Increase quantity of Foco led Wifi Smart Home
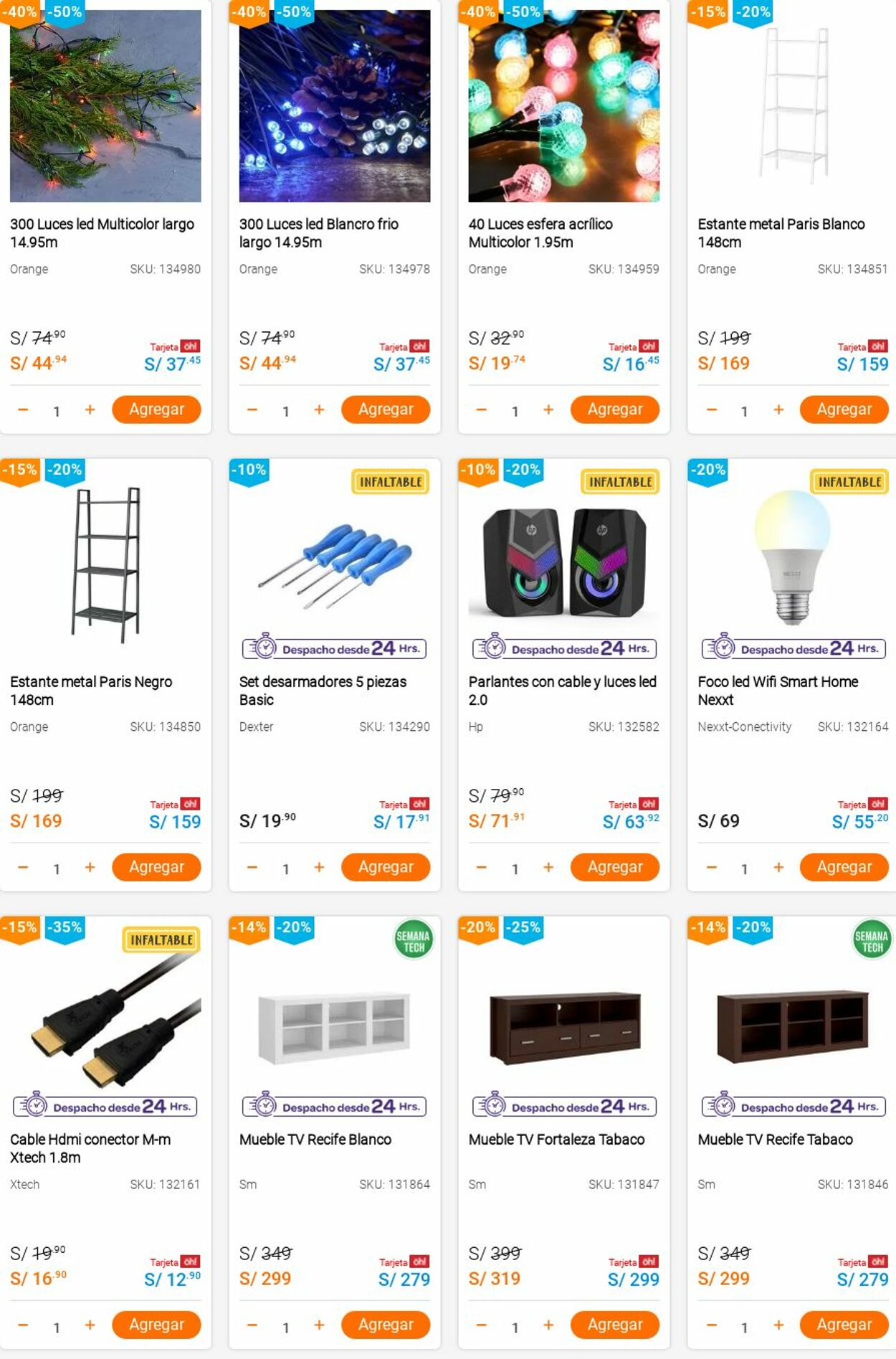Screen dimensions: 896x1359 [778, 867]
